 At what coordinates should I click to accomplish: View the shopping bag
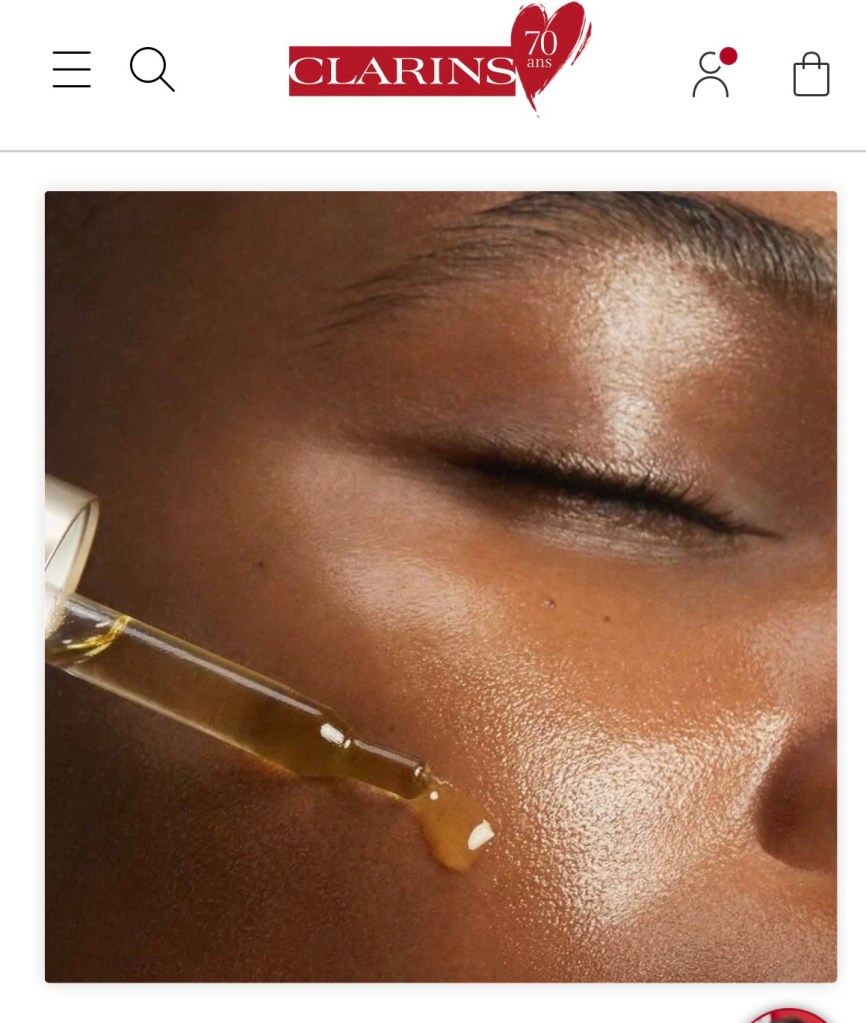[811, 74]
